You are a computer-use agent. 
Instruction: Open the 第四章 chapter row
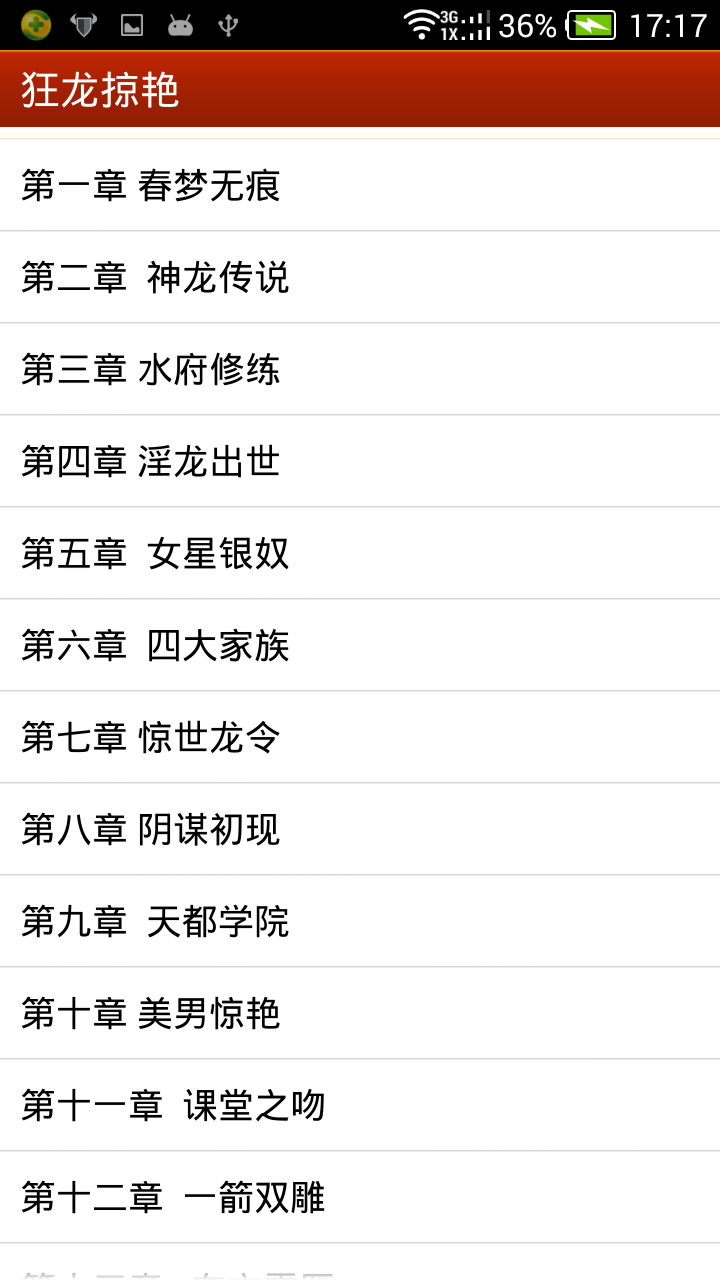coord(360,461)
